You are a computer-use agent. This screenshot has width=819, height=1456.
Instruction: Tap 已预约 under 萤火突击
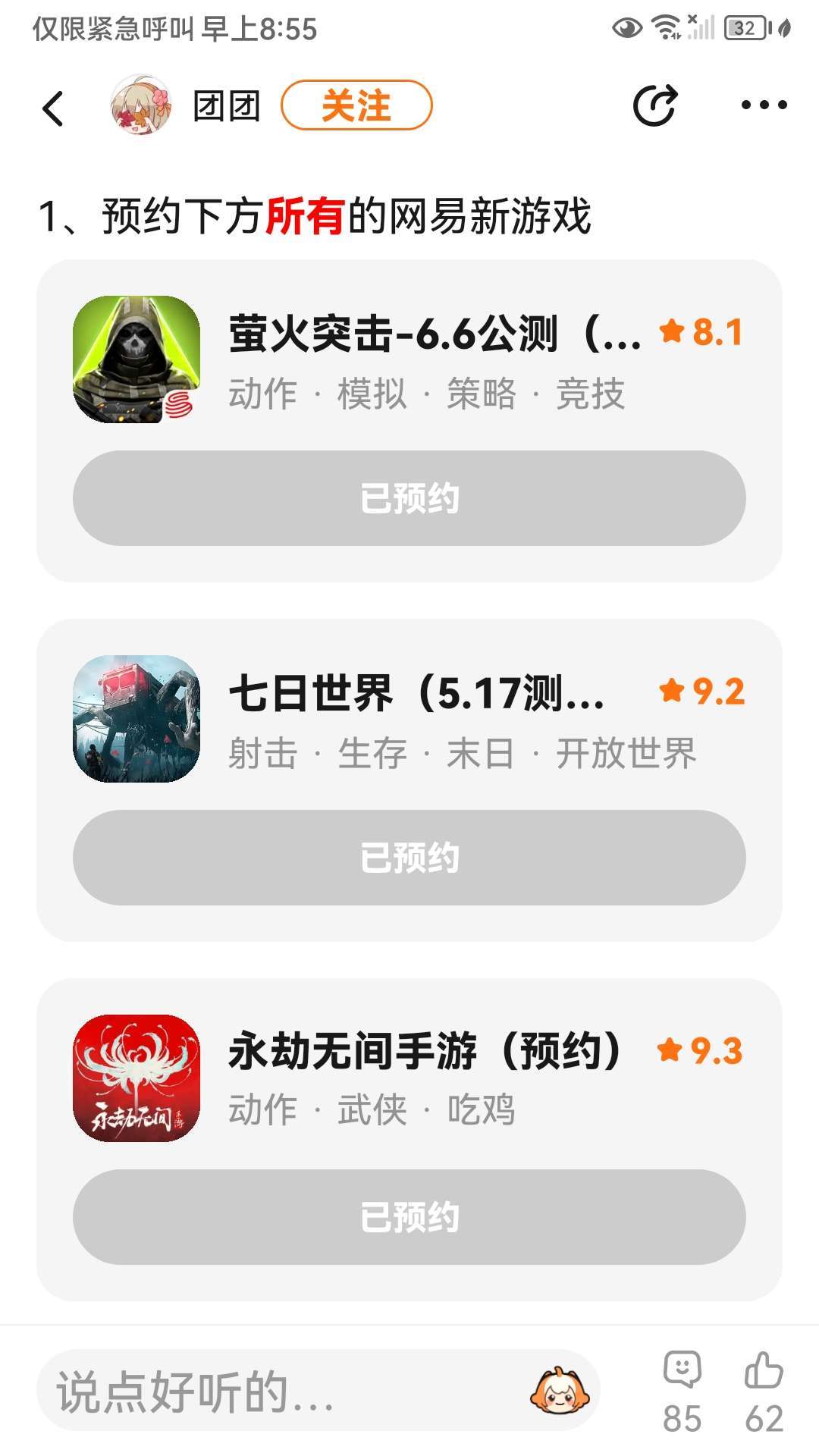tap(409, 498)
